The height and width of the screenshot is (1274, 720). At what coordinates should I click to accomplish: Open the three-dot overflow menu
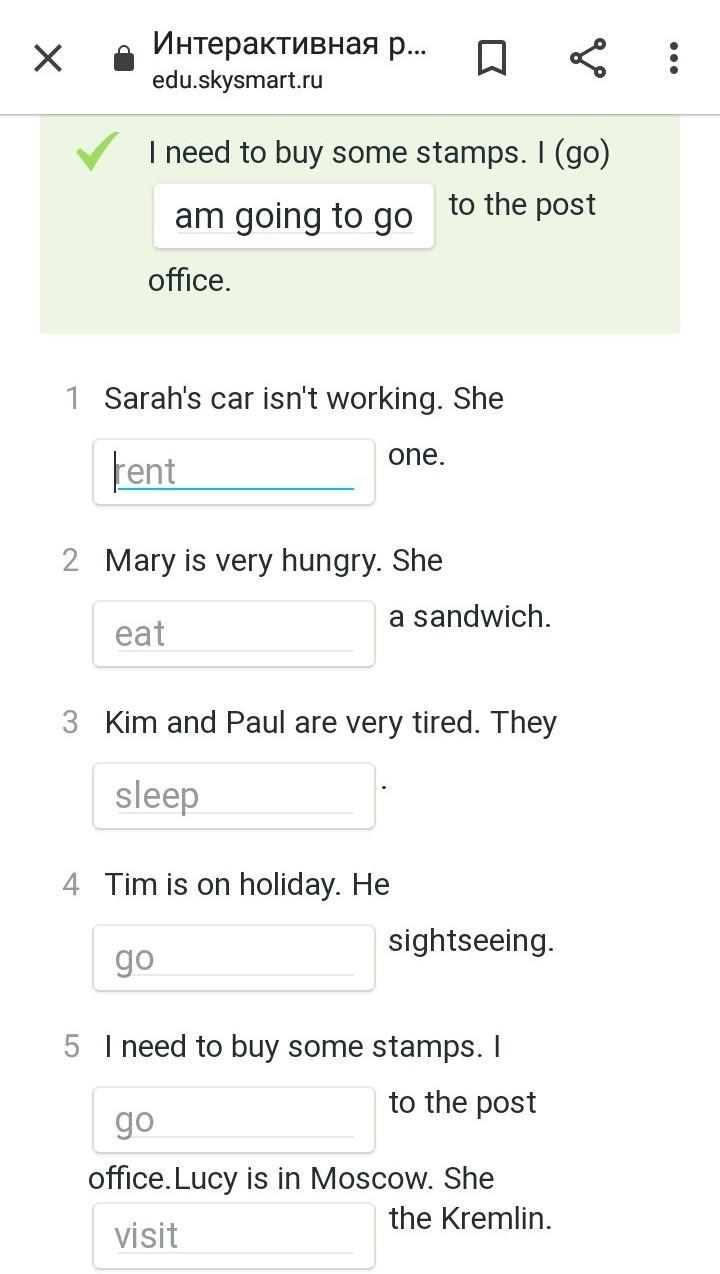[673, 58]
